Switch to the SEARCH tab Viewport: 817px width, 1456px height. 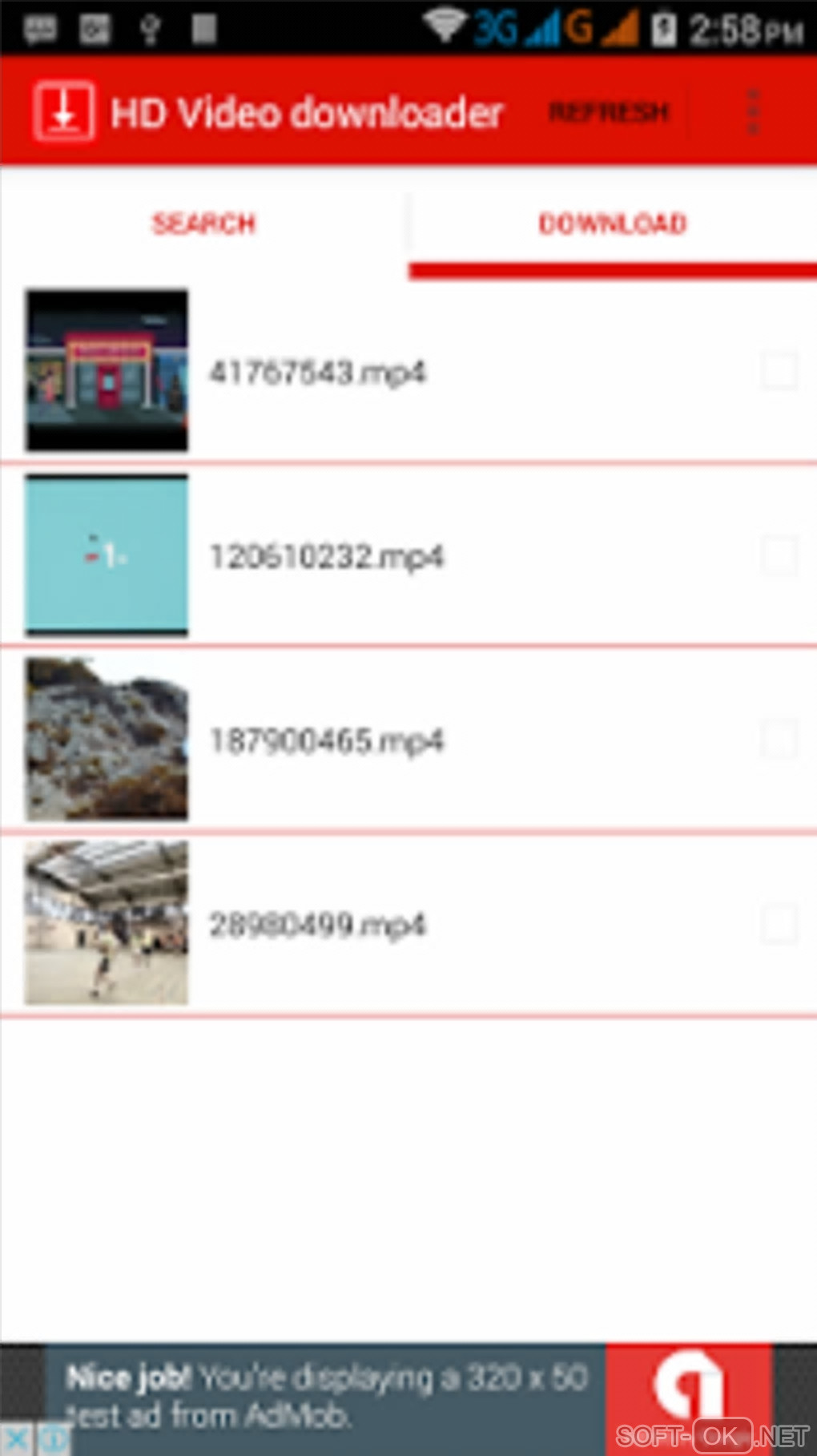pyautogui.click(x=204, y=224)
